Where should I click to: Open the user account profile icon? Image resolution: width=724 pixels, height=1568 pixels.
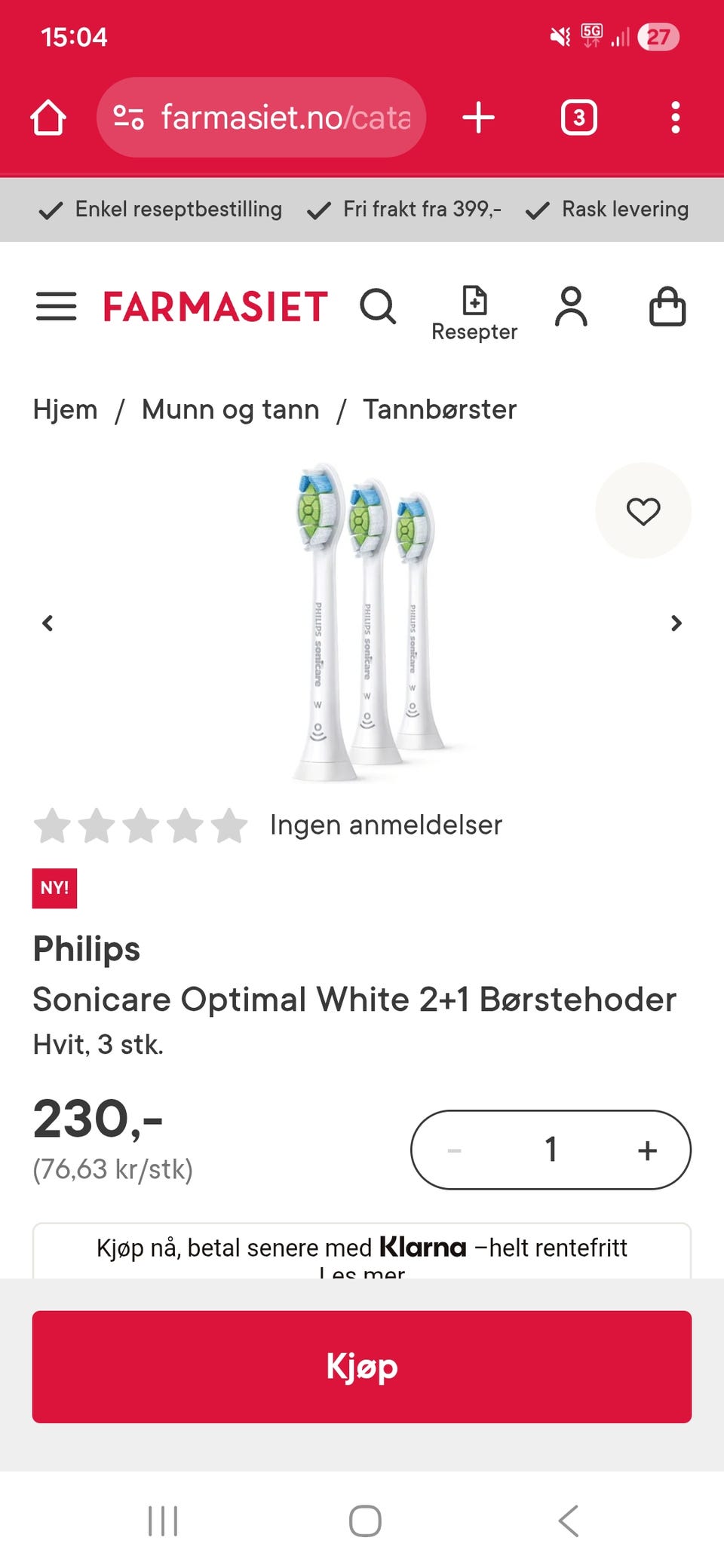click(571, 307)
